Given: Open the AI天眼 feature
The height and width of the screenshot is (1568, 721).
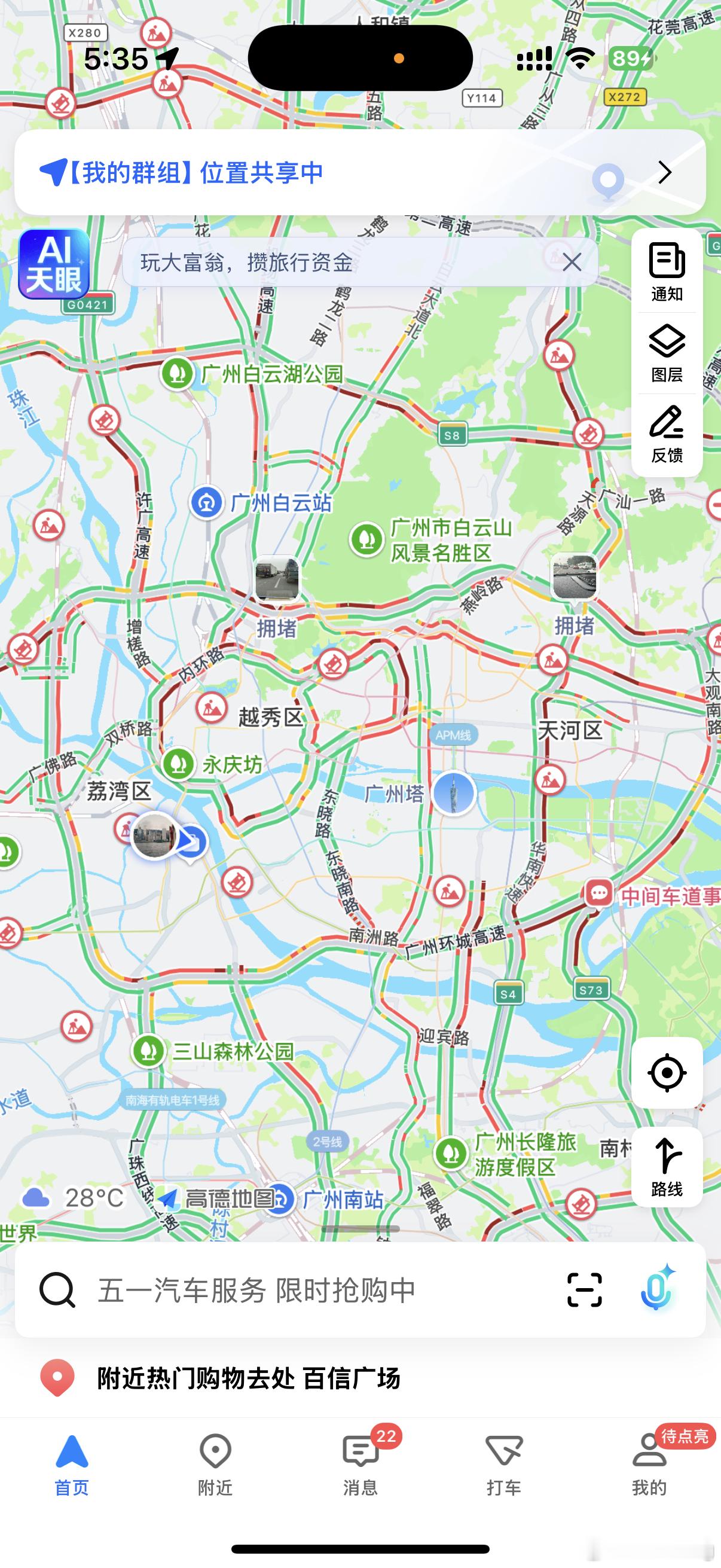Looking at the screenshot, I should (x=54, y=264).
